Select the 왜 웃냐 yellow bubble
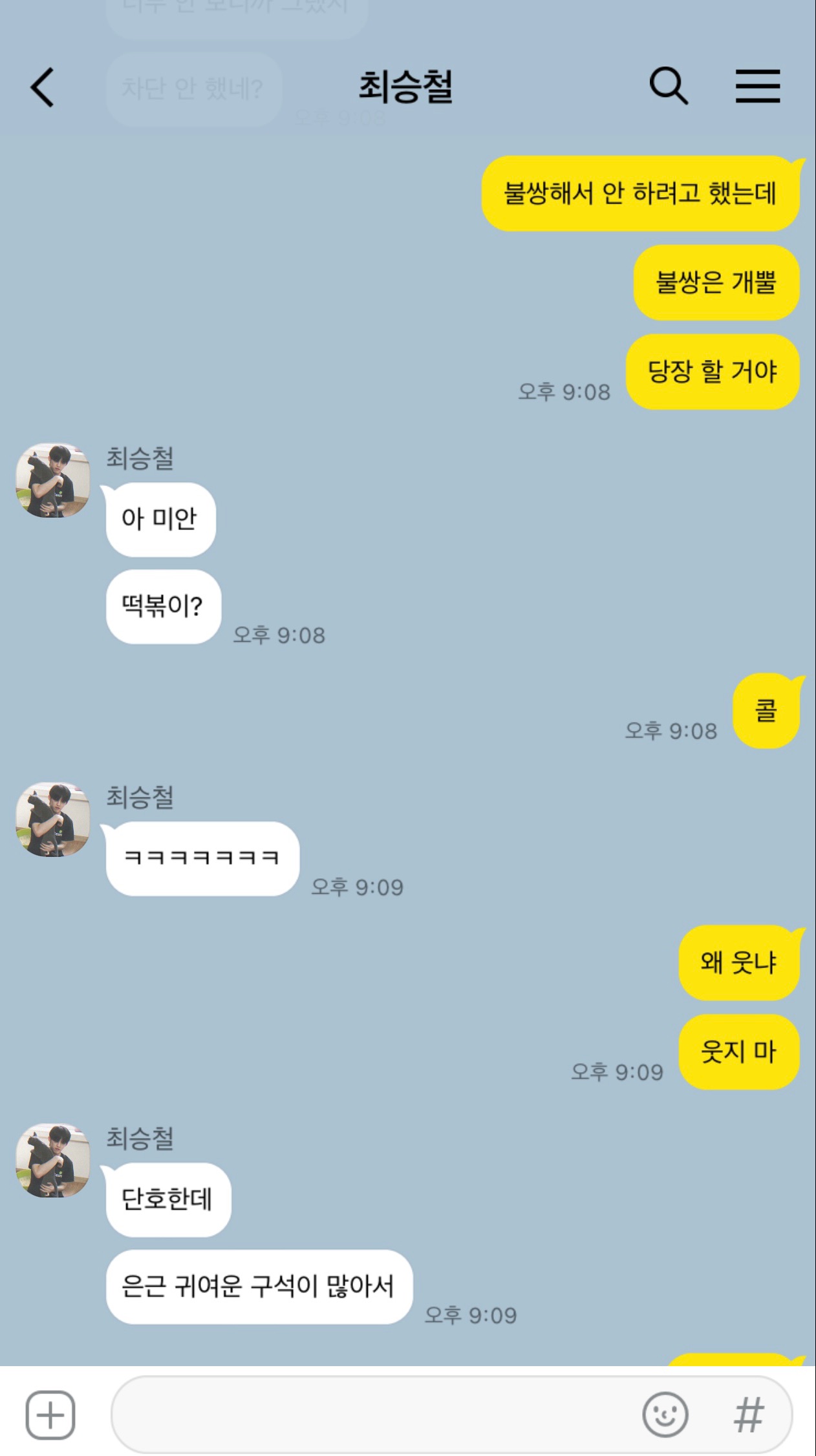This screenshot has width=816, height=1456. coord(739,963)
